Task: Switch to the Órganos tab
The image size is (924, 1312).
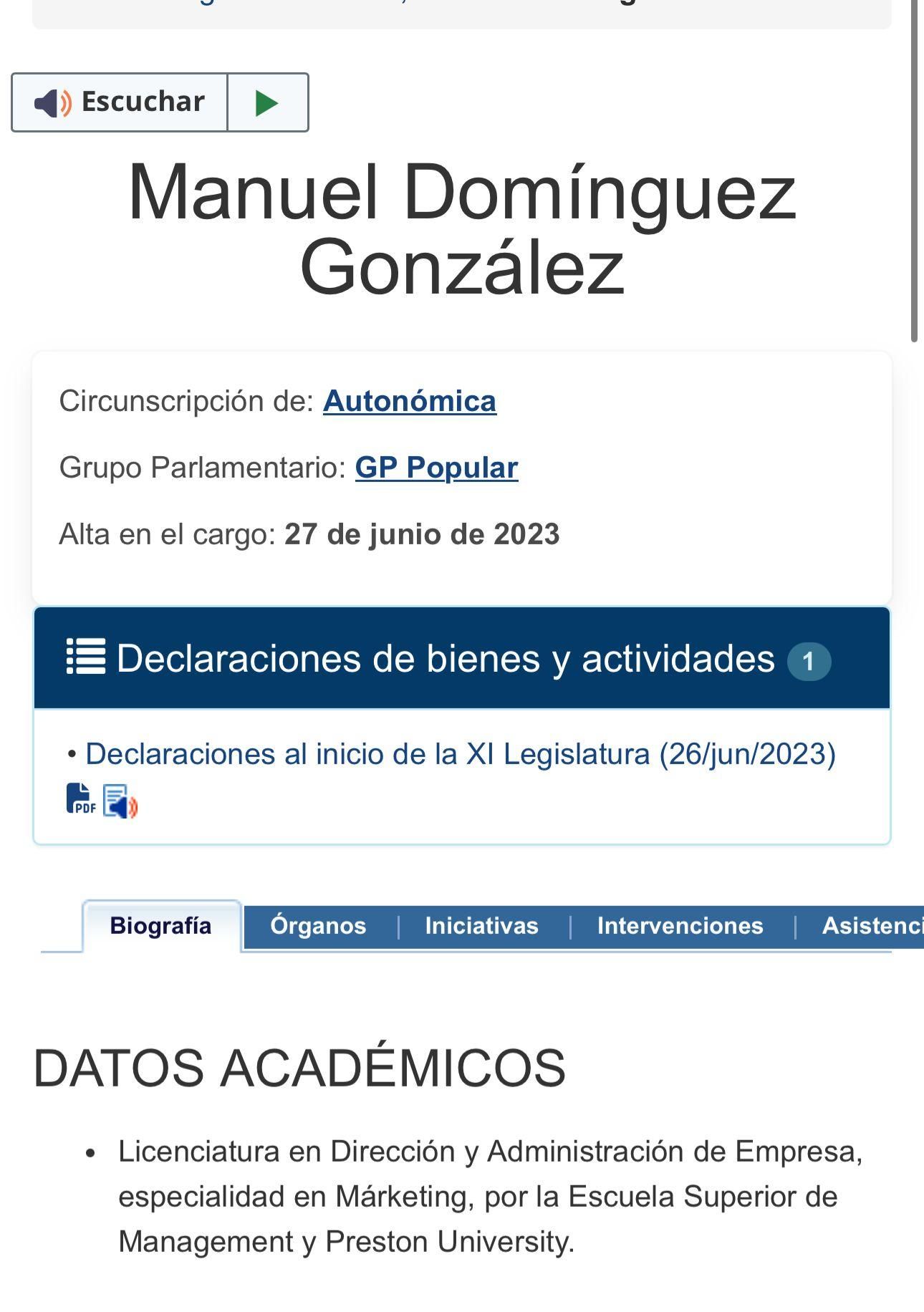Action: (x=317, y=925)
